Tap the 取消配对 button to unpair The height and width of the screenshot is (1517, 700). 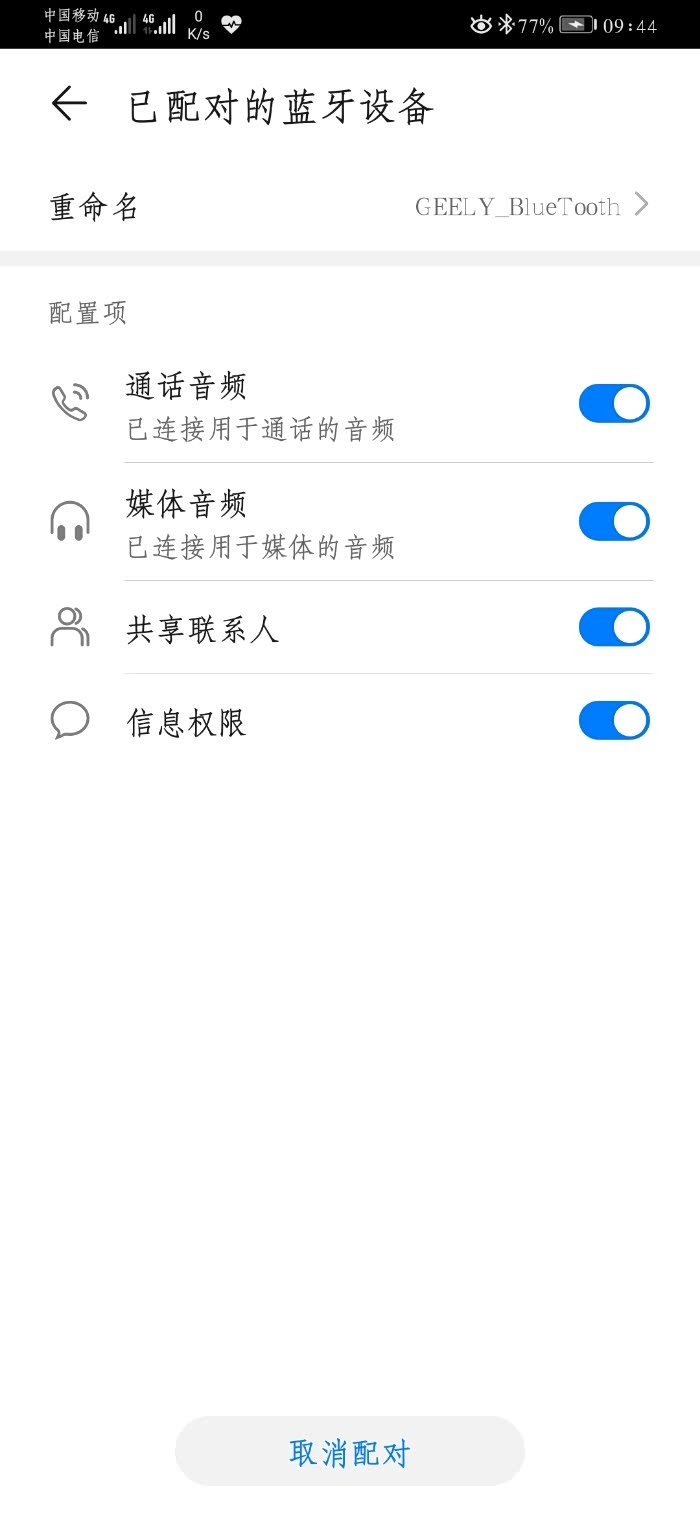350,1452
